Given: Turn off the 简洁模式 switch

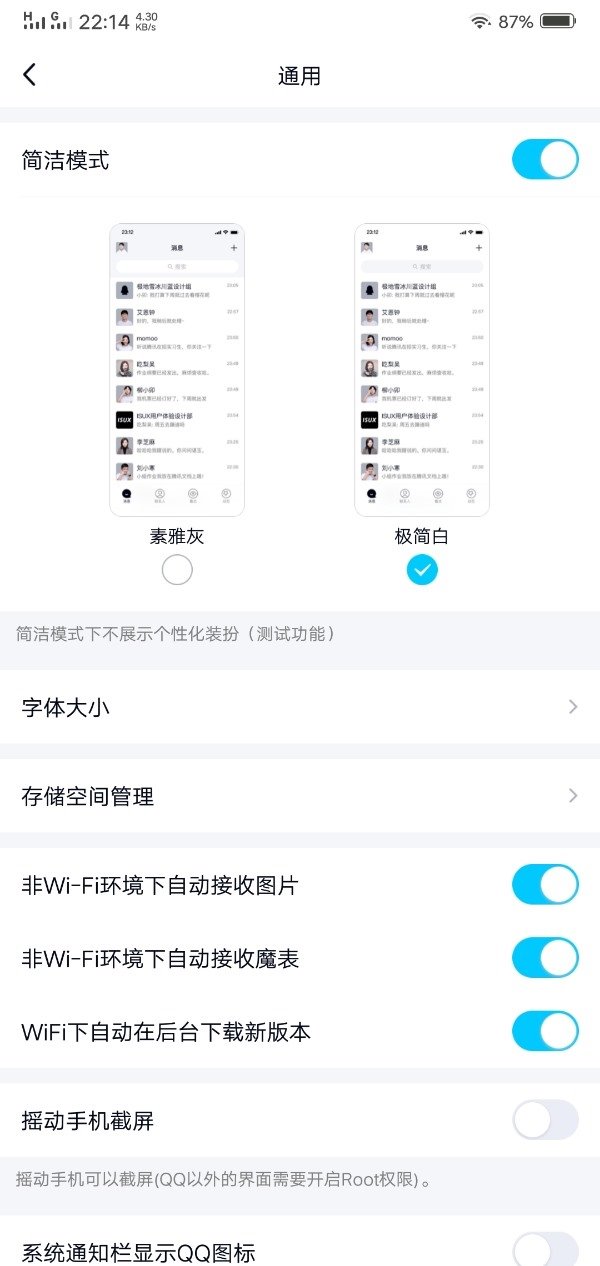Looking at the screenshot, I should 545,160.
